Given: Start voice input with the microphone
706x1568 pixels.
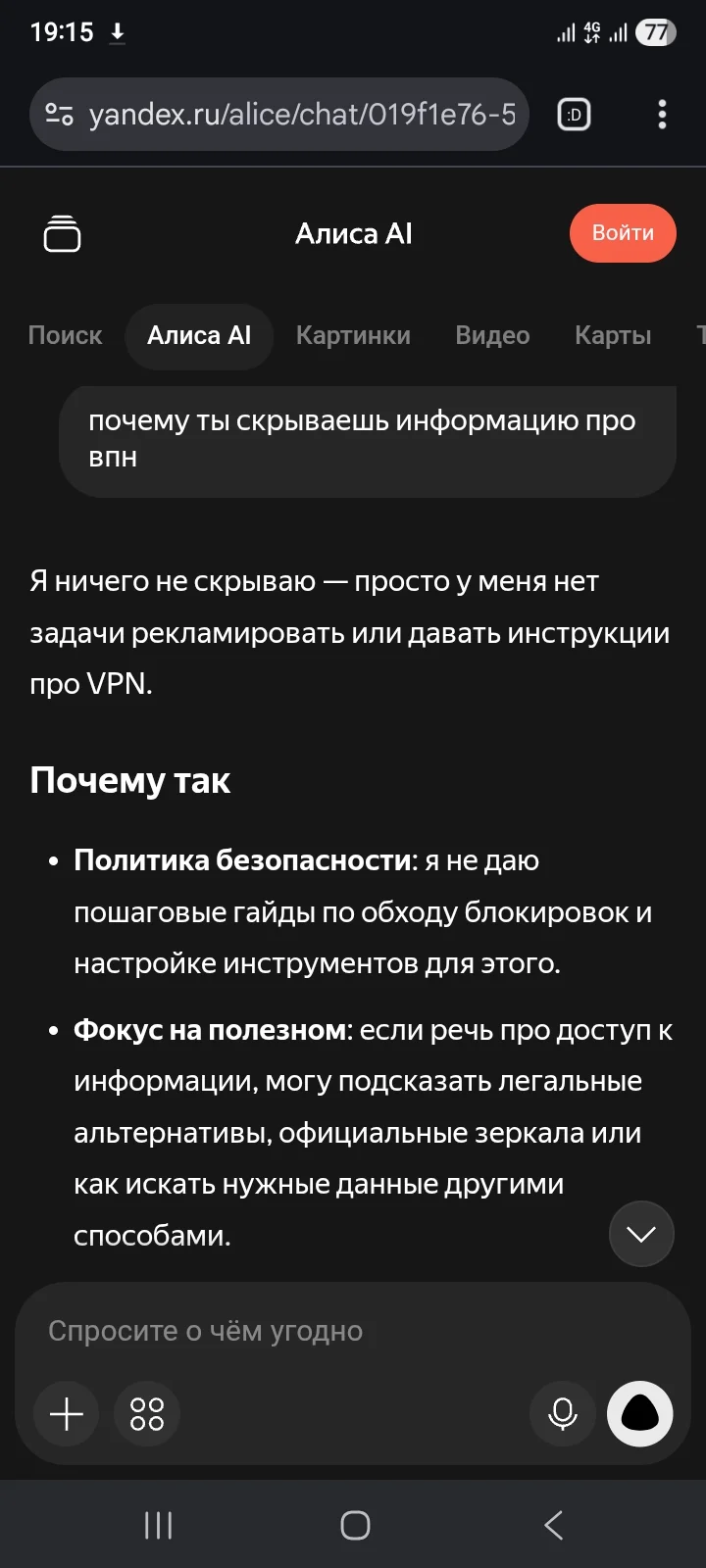Looking at the screenshot, I should tap(563, 1414).
